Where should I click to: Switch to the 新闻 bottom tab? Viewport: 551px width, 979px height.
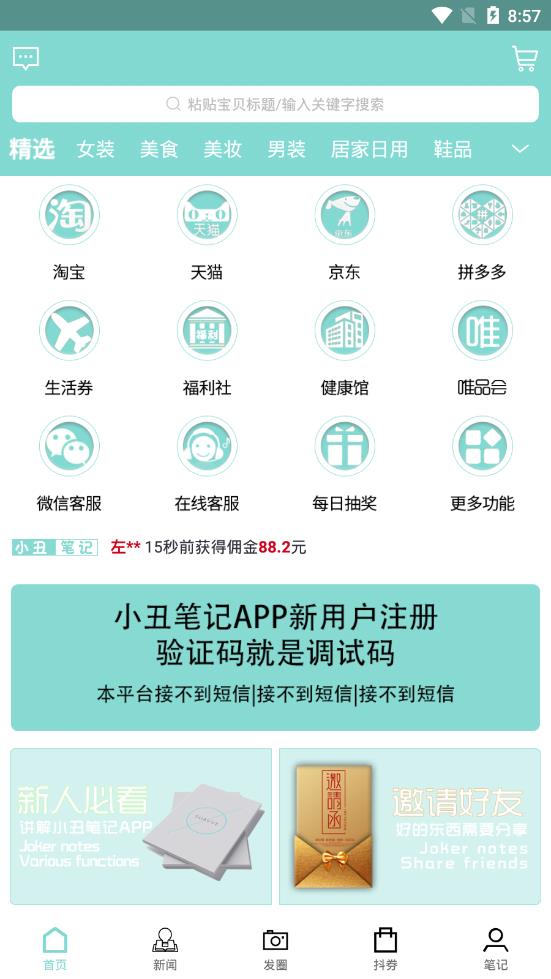pos(165,949)
